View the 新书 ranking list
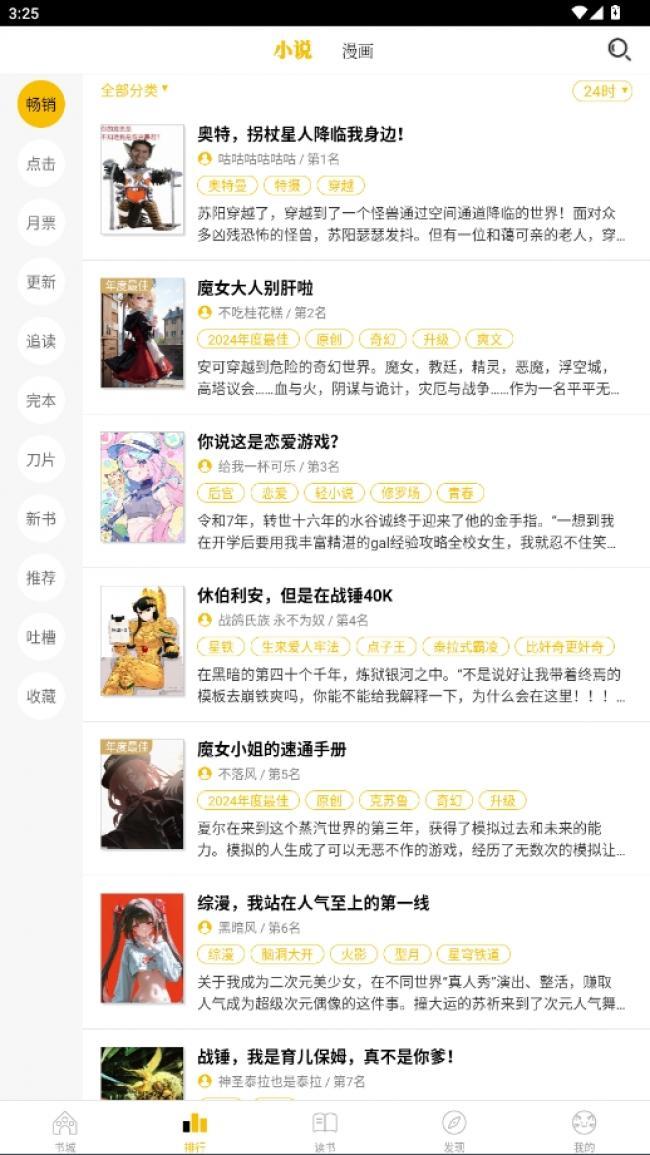The width and height of the screenshot is (650, 1155). (x=41, y=518)
